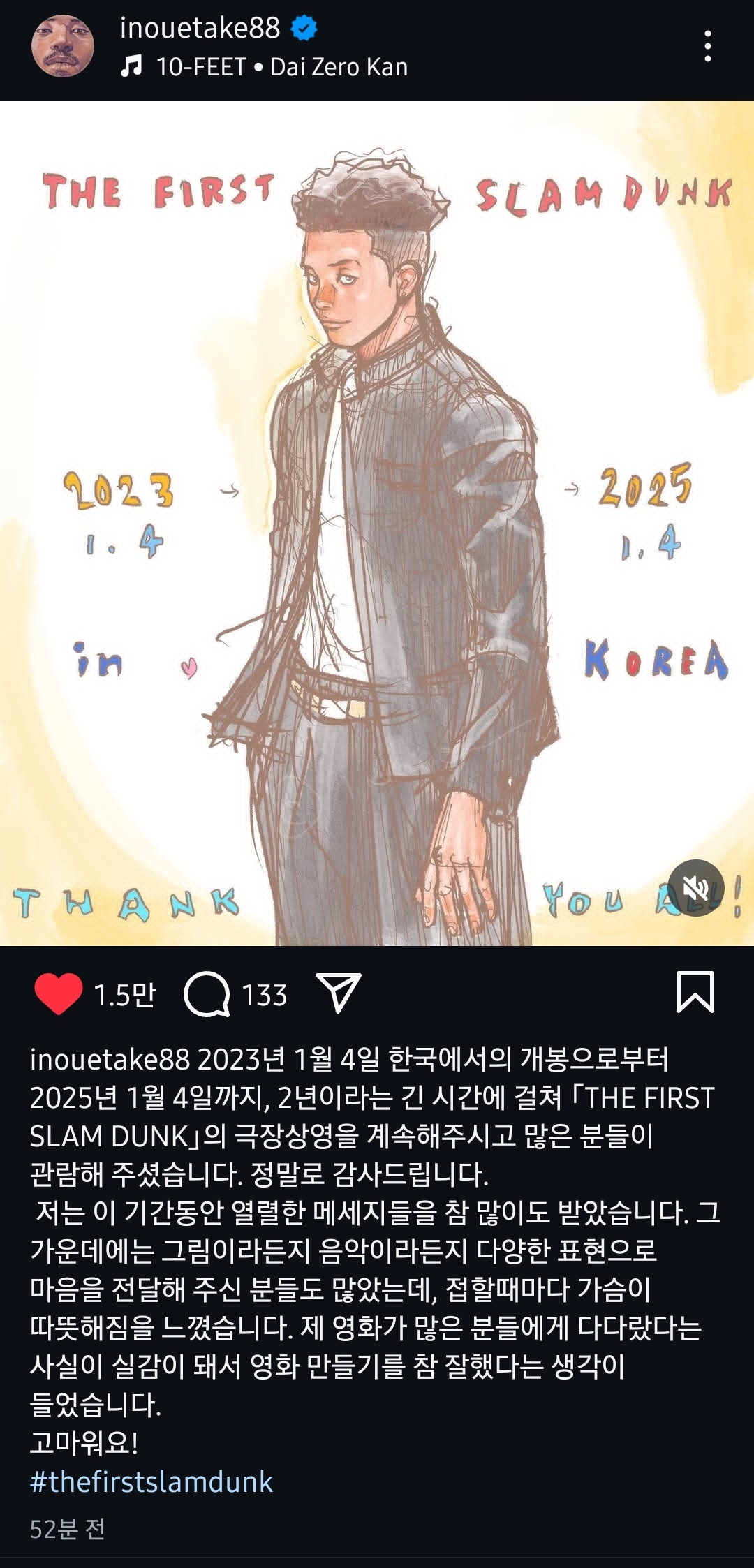Unmute the post's audio

pos(695,887)
